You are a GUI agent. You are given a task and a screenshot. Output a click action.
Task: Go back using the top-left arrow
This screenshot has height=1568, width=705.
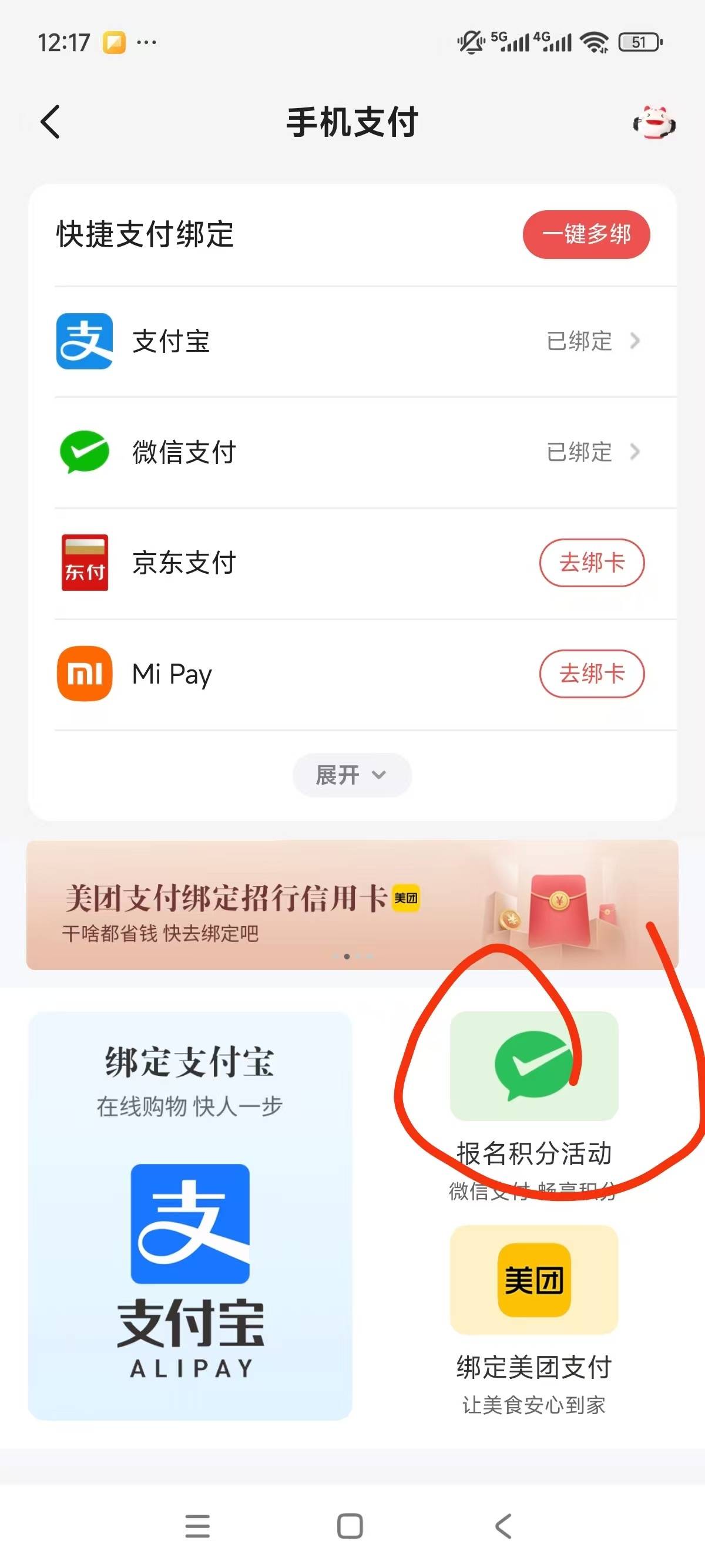pos(51,122)
